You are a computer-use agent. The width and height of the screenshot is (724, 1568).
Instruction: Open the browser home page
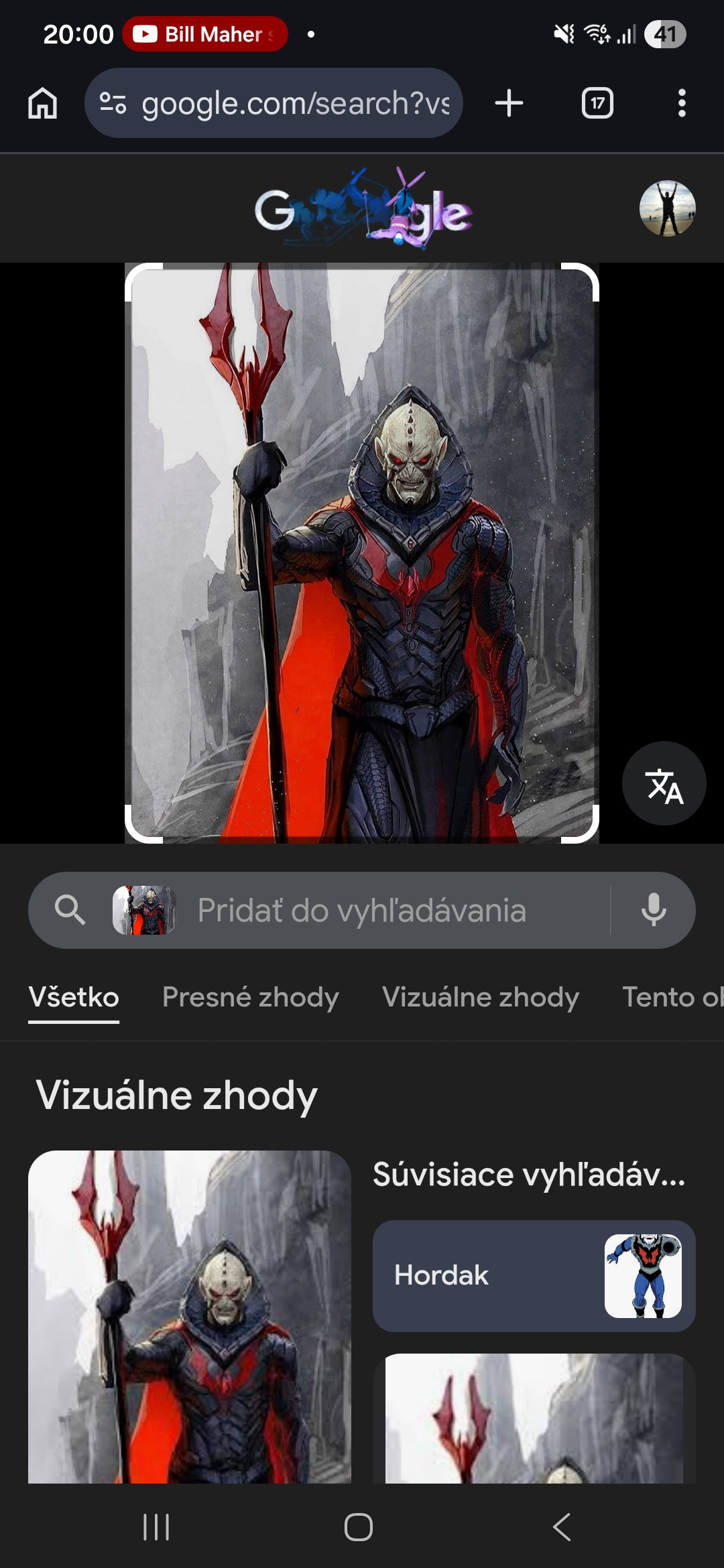pos(42,103)
